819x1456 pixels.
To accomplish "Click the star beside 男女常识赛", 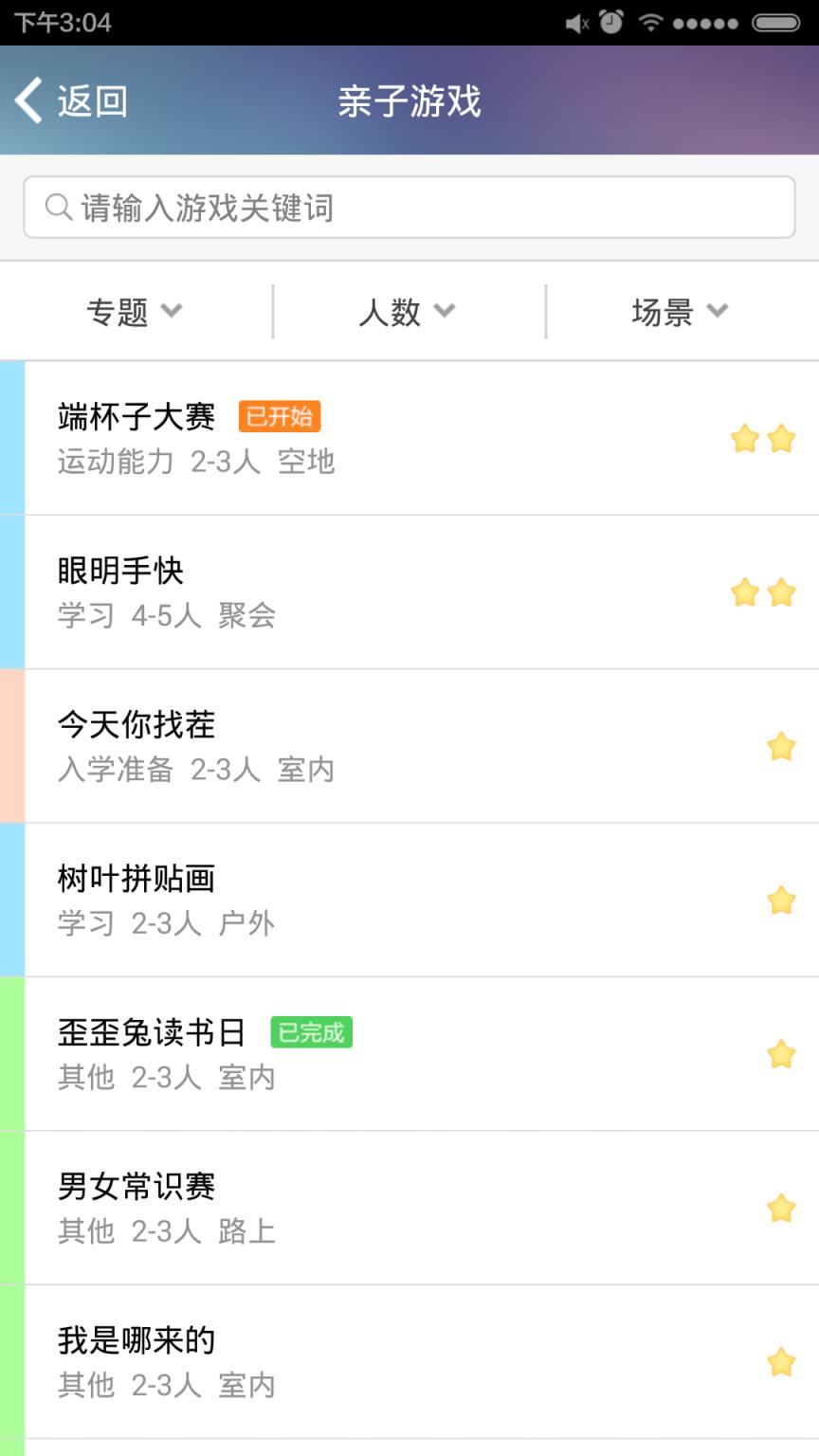I will point(780,1208).
